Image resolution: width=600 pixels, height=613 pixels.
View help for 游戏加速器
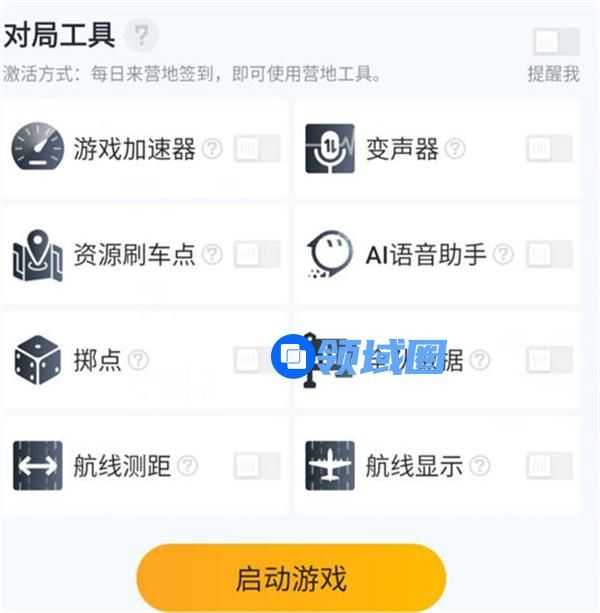tap(212, 150)
